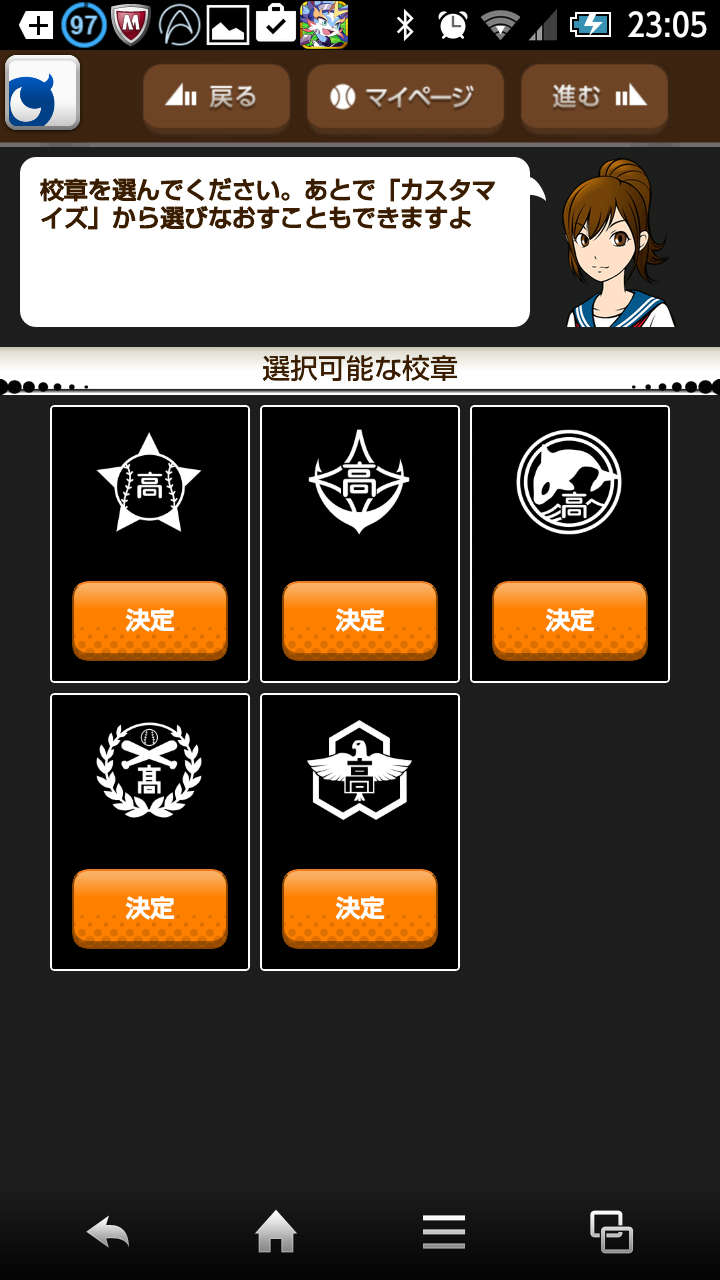Choose the star baseball emblem with 決定
Screen dimensions: 720x1280
[x=150, y=620]
